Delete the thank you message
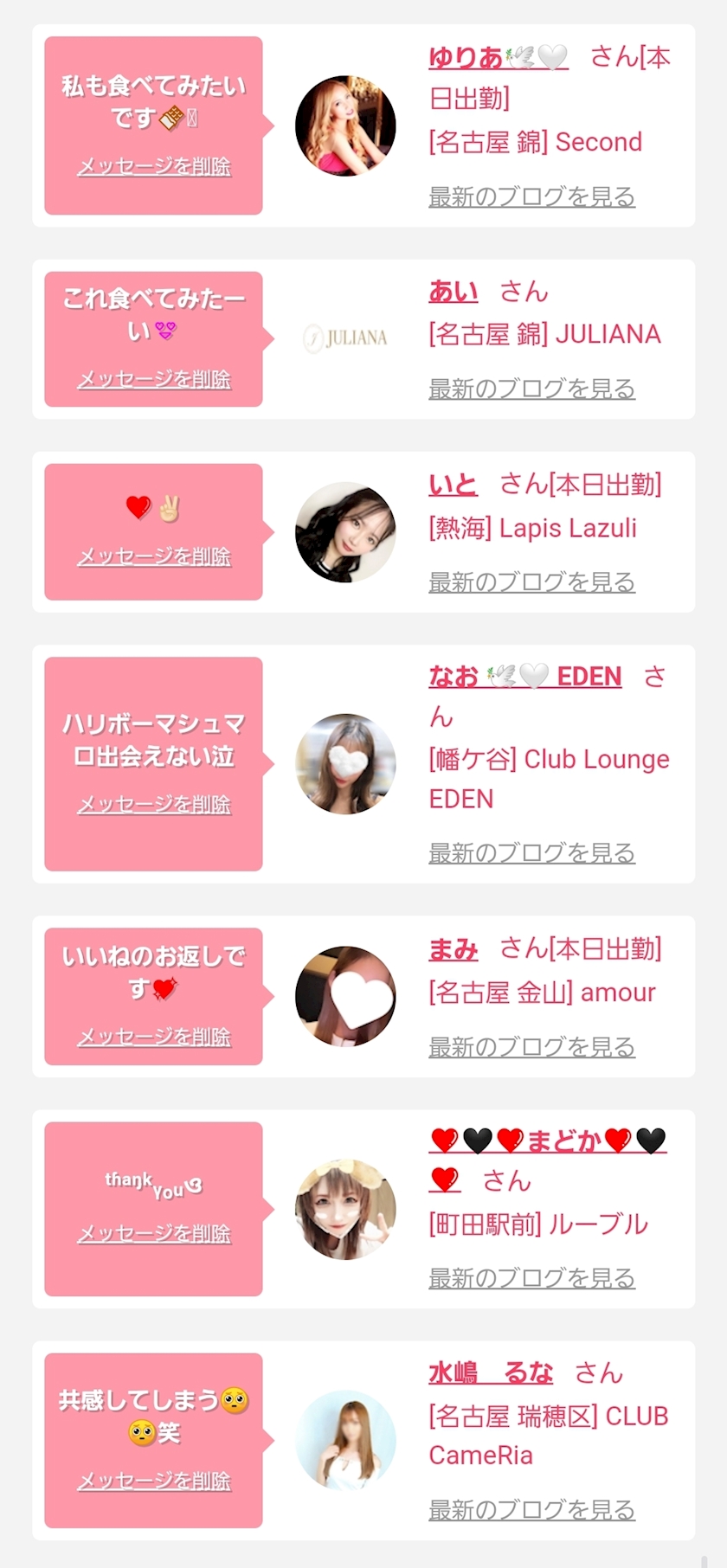This screenshot has height=1568, width=727. [x=154, y=1233]
